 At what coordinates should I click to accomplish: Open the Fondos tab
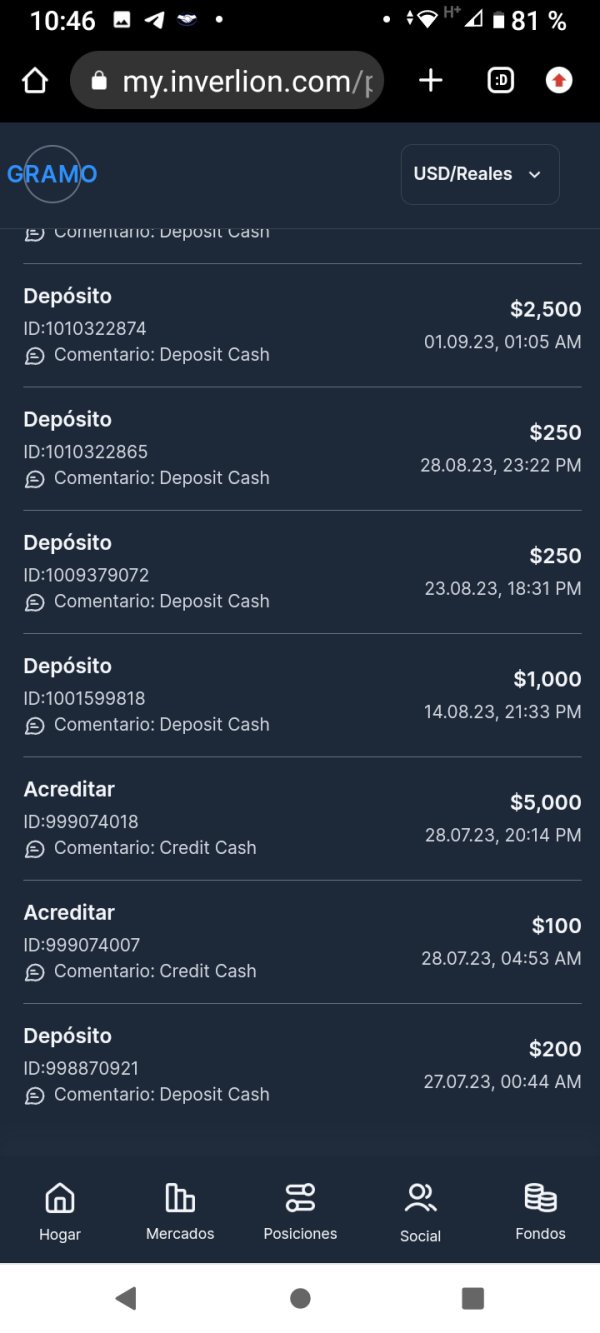(540, 1211)
